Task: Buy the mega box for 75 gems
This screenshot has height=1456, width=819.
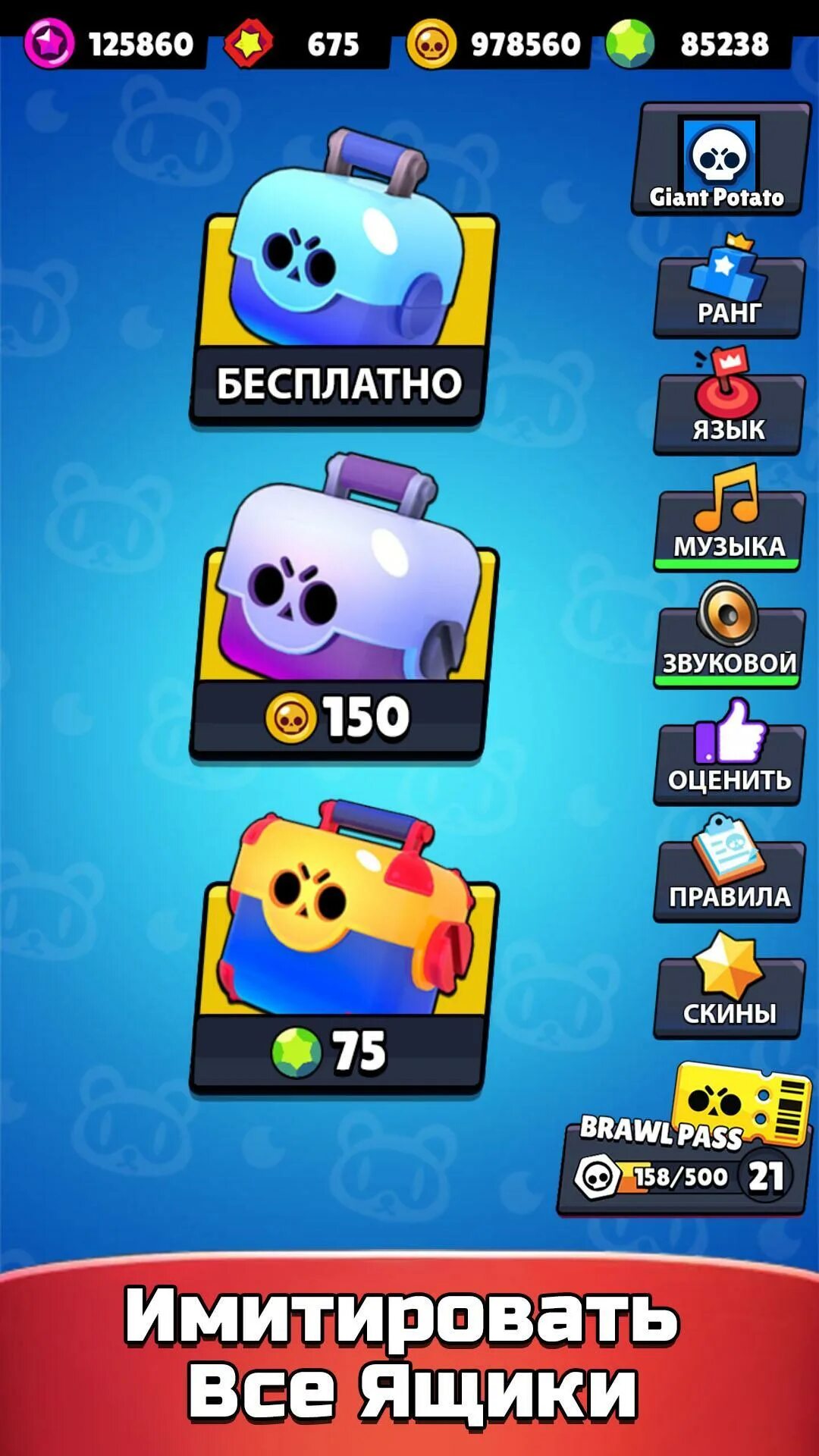Action: (x=343, y=946)
